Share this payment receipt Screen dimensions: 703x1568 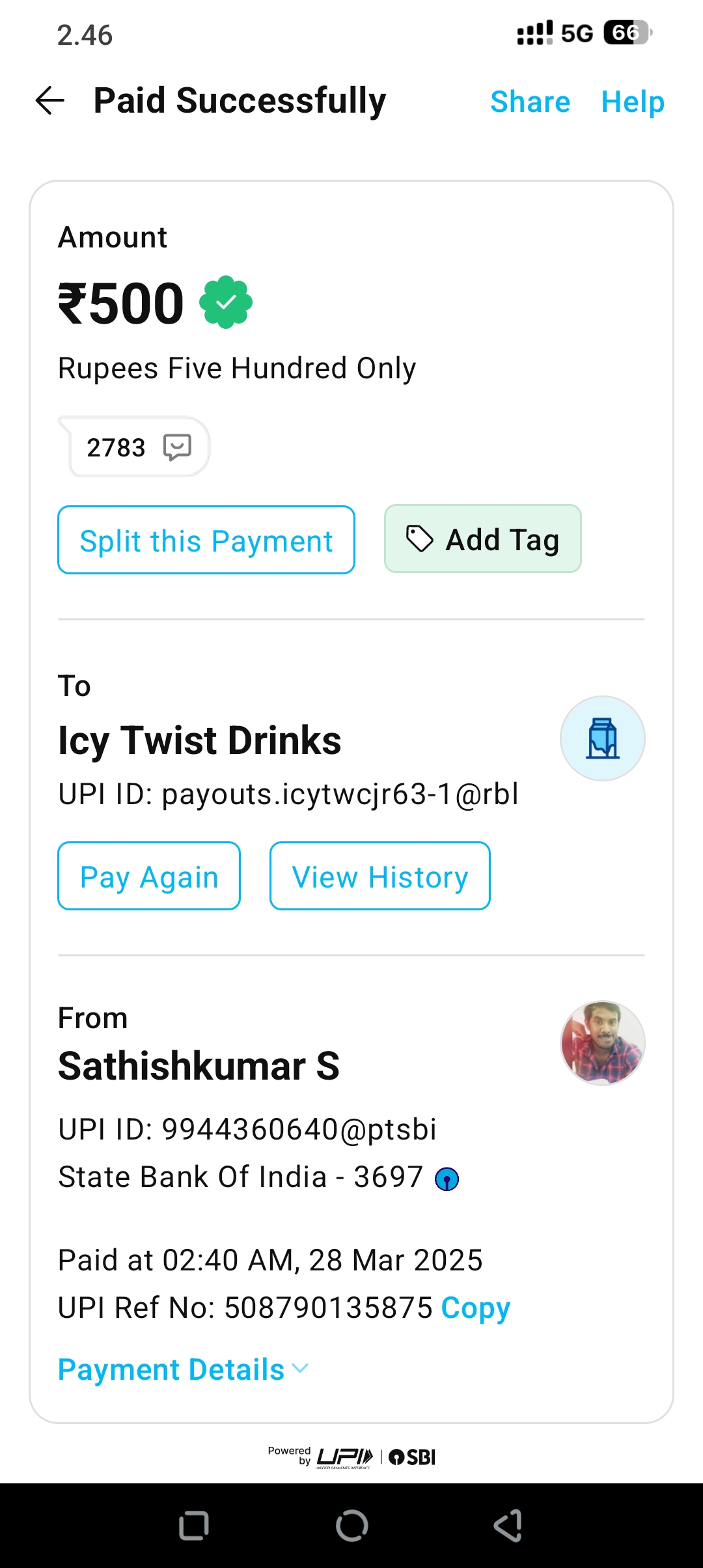pos(530,102)
